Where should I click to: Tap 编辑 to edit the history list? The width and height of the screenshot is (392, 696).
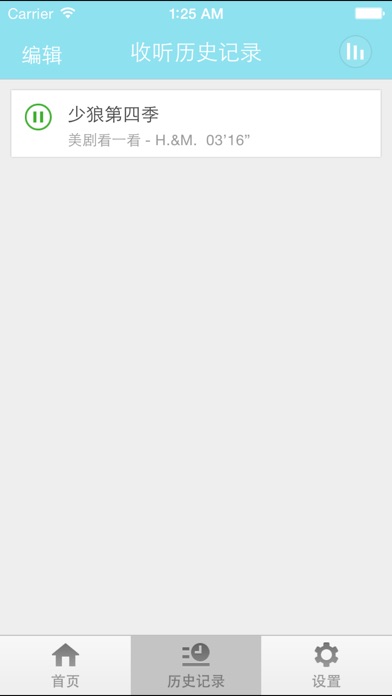click(x=42, y=55)
